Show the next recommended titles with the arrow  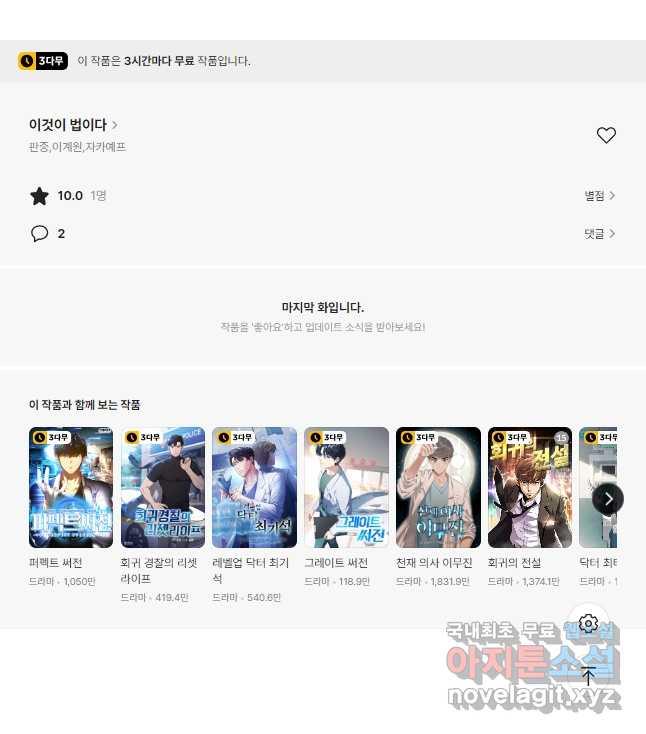607,498
